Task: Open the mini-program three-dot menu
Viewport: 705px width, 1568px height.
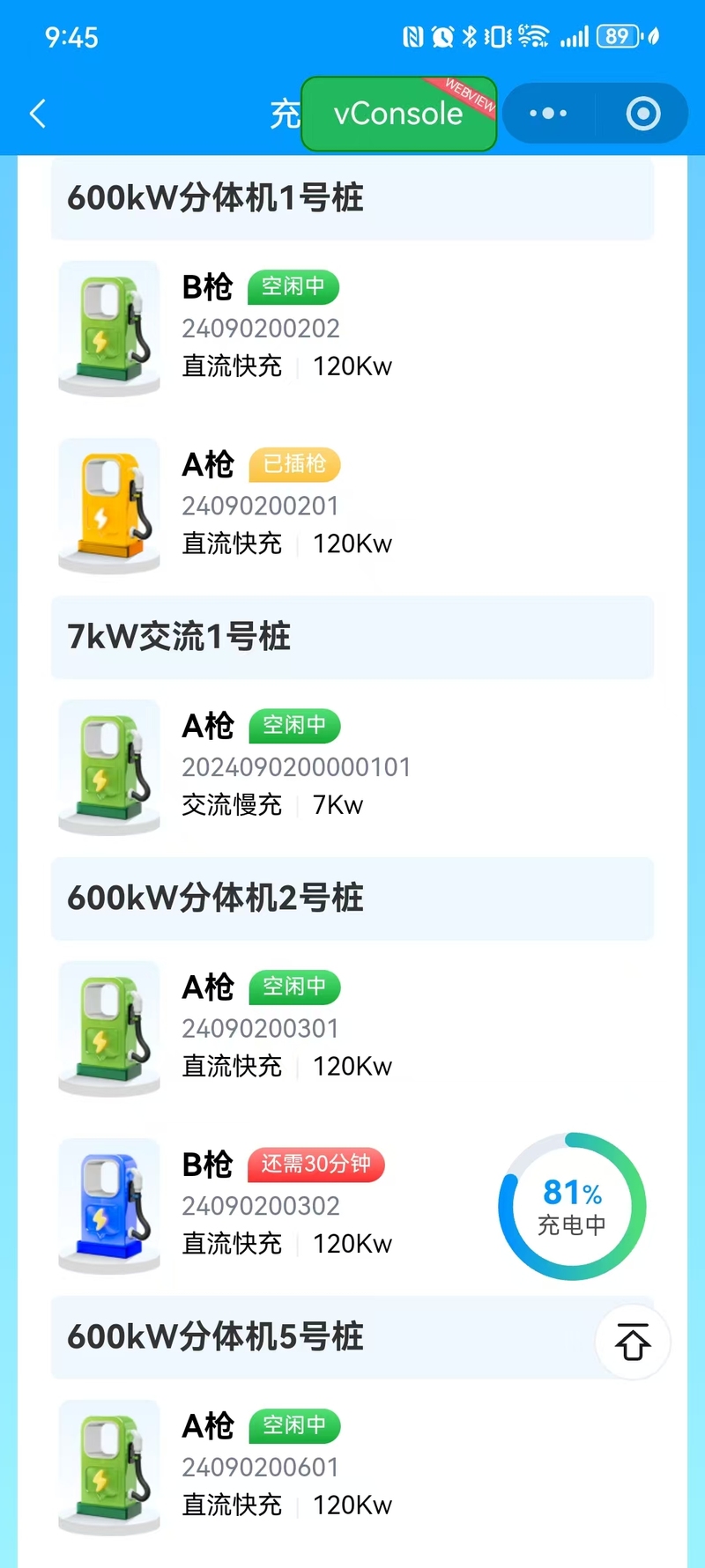Action: 548,114
